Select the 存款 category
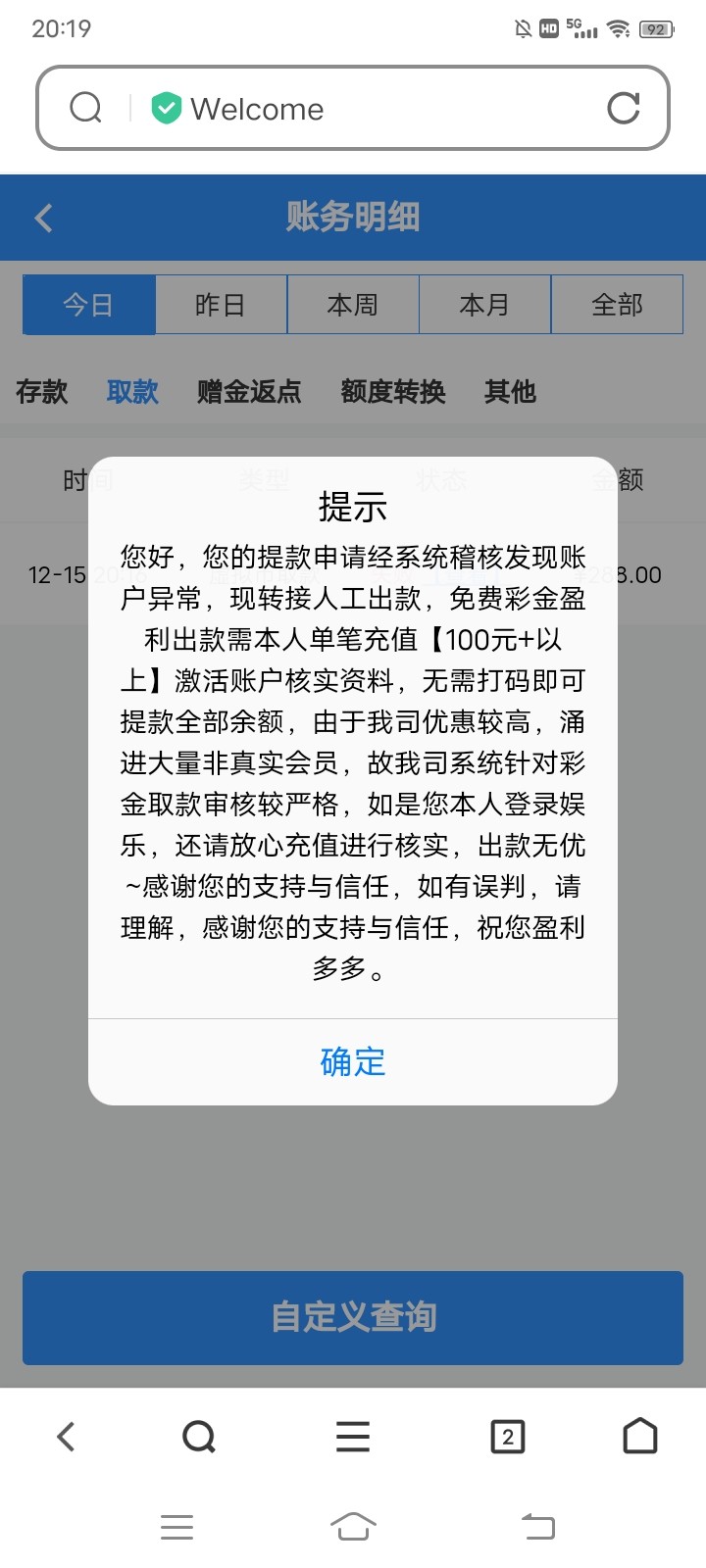 (x=42, y=392)
